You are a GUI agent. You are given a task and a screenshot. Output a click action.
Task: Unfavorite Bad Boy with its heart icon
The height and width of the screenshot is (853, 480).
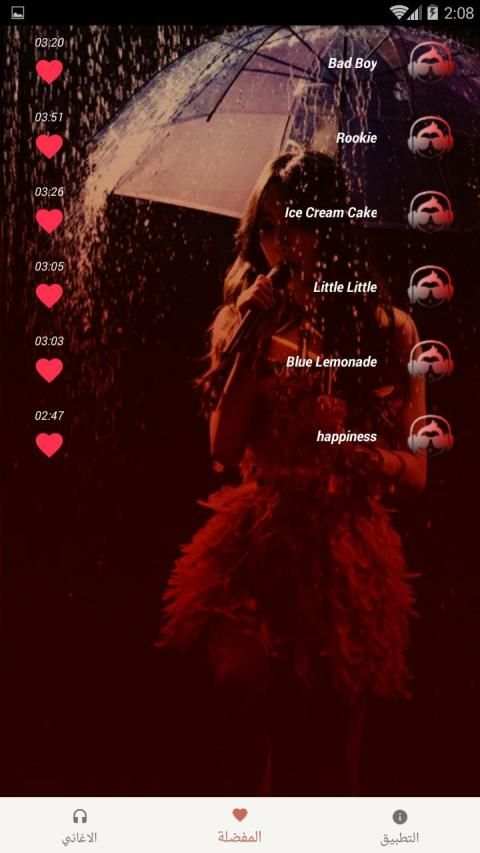pos(50,71)
